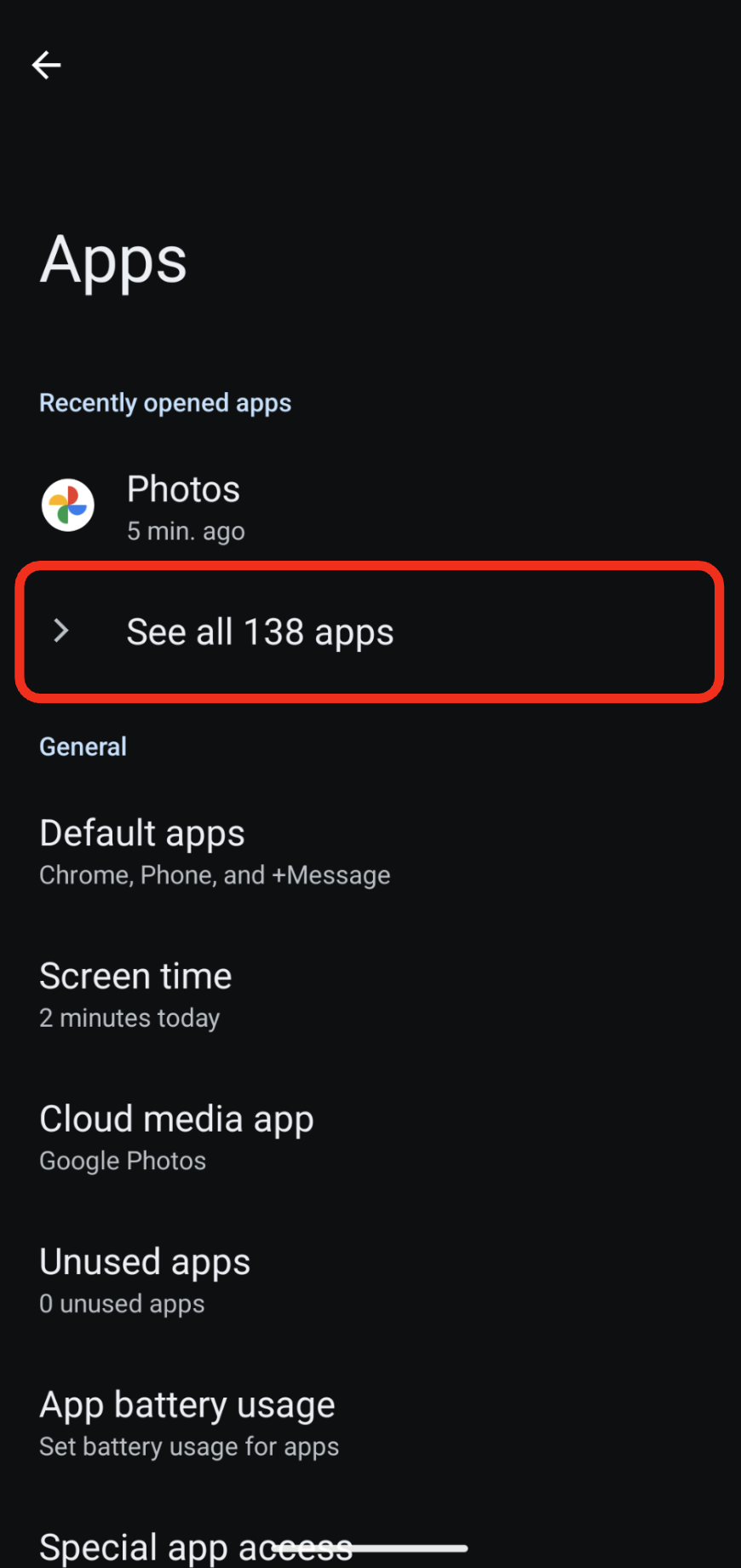741x1568 pixels.
Task: Go back using the top arrow
Action: pyautogui.click(x=46, y=65)
